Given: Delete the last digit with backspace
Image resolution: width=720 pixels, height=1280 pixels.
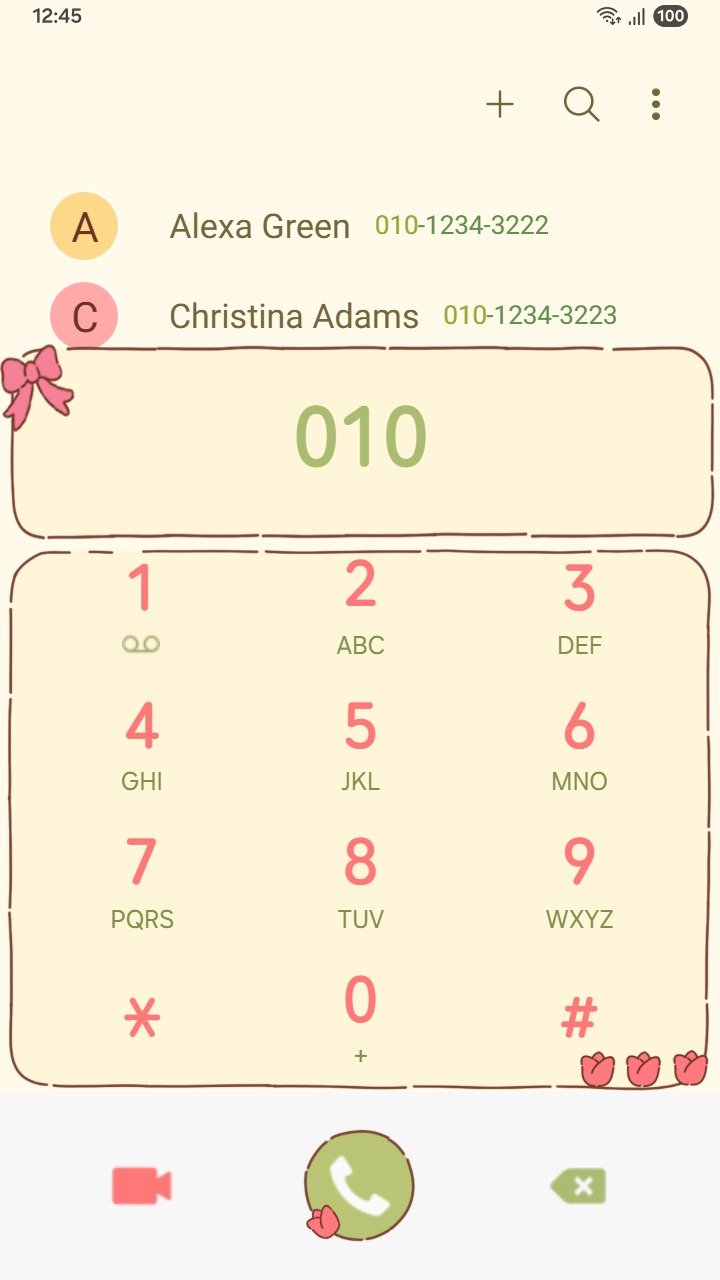Looking at the screenshot, I should tap(579, 1186).
